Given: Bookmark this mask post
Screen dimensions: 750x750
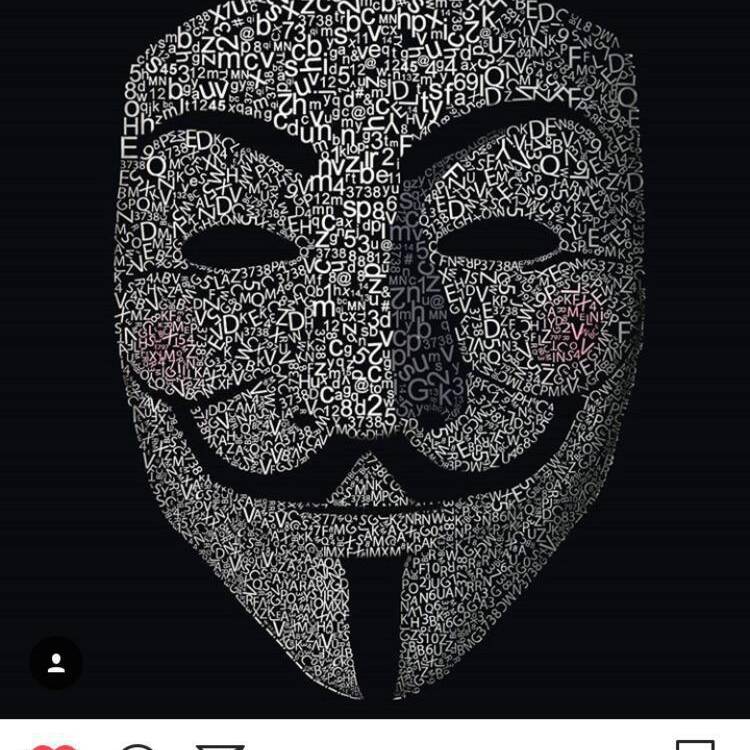Looking at the screenshot, I should [695, 745].
